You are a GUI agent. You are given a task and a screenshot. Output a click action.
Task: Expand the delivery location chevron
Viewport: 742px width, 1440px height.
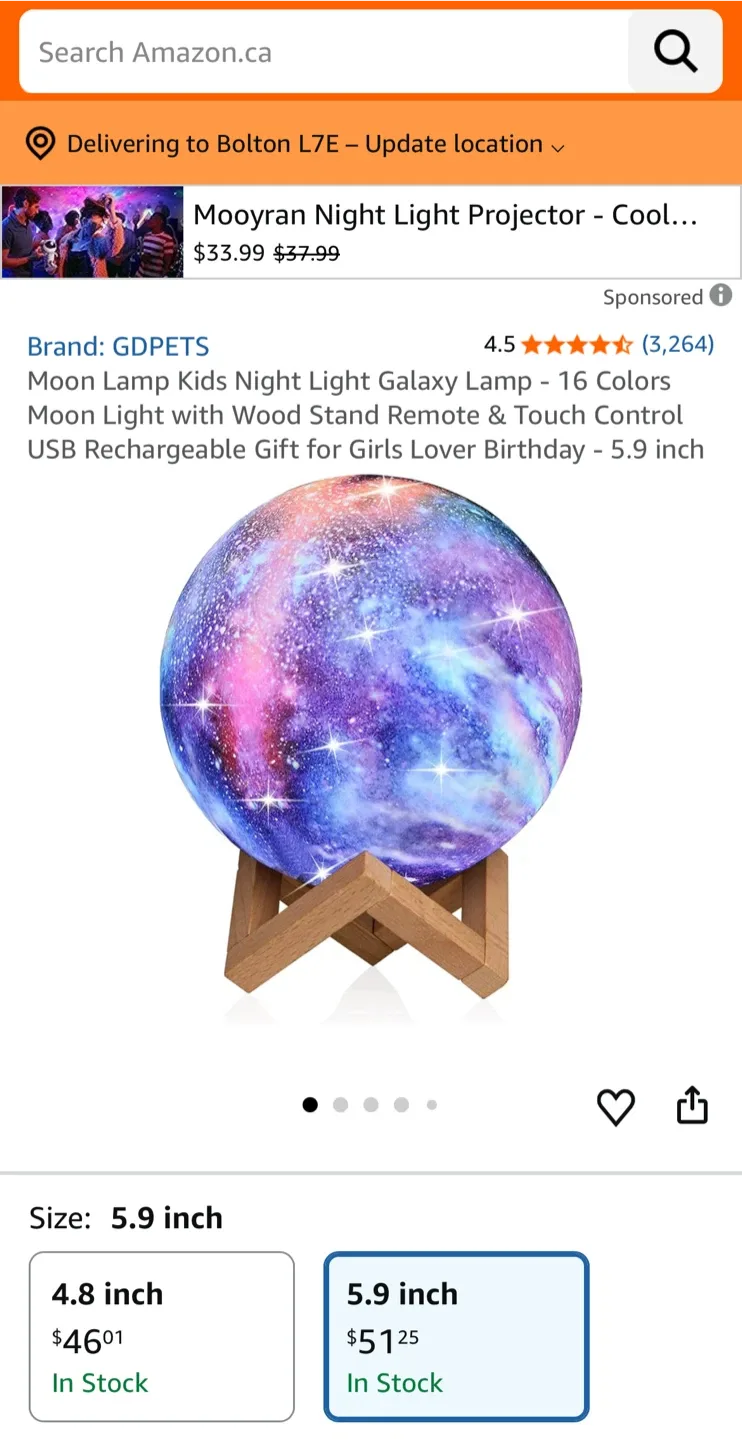557,146
